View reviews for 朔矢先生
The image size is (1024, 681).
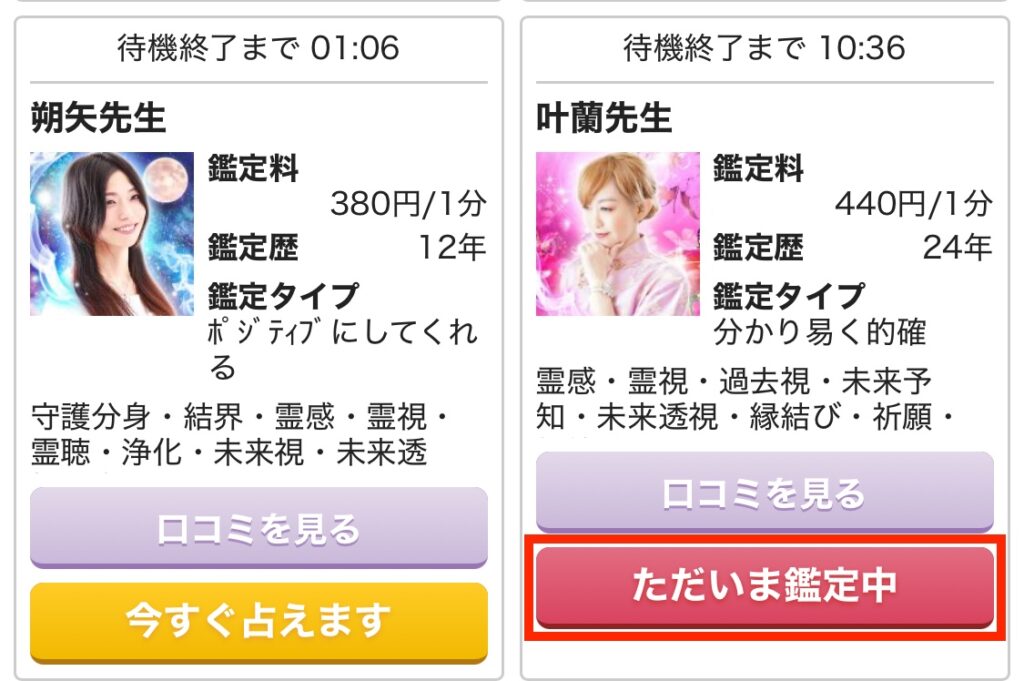[x=258, y=527]
